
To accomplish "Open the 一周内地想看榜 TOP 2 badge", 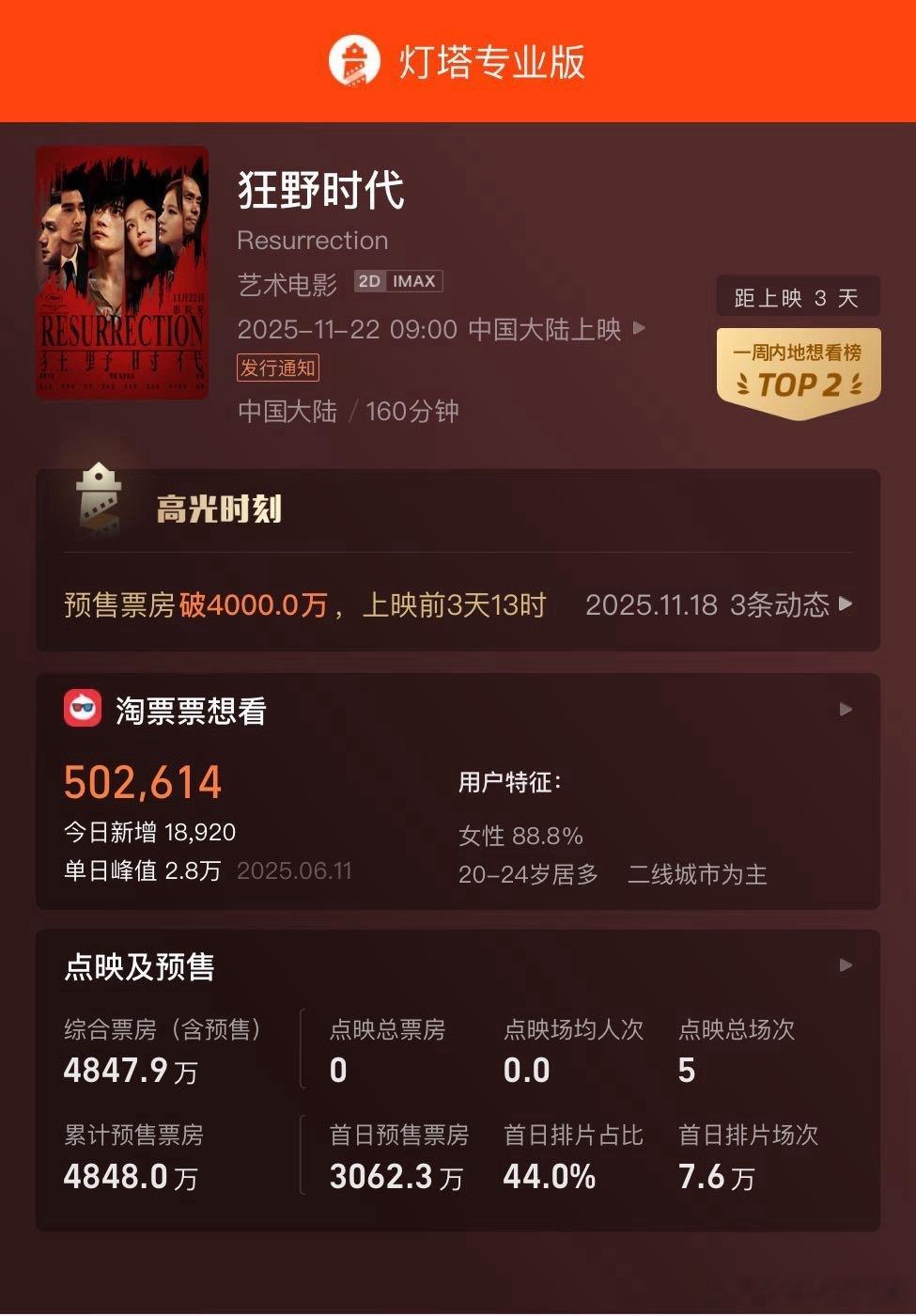I will pos(798,368).
